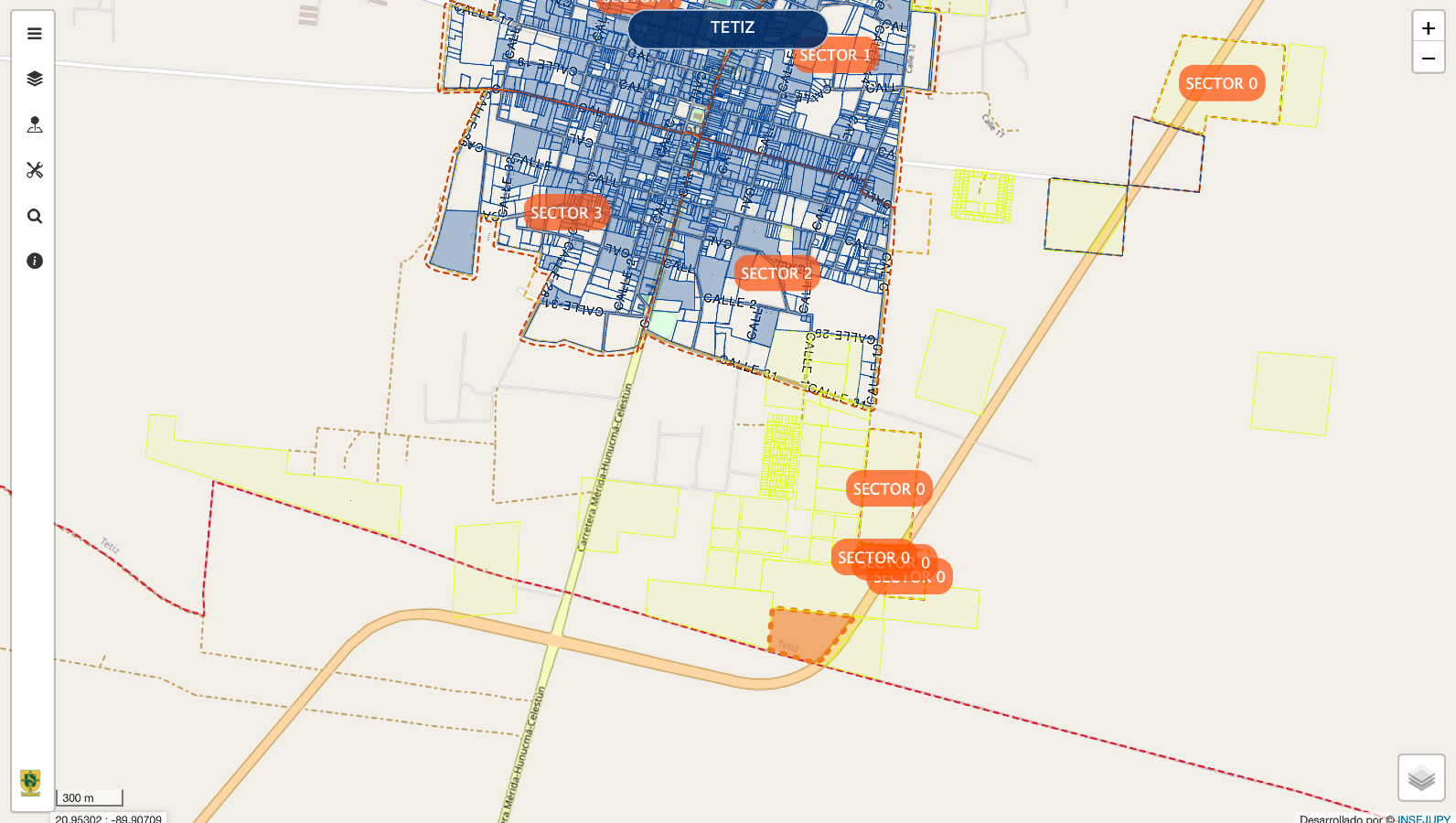This screenshot has height=823, width=1456.
Task: Switch base map layers
Action: click(x=1420, y=777)
